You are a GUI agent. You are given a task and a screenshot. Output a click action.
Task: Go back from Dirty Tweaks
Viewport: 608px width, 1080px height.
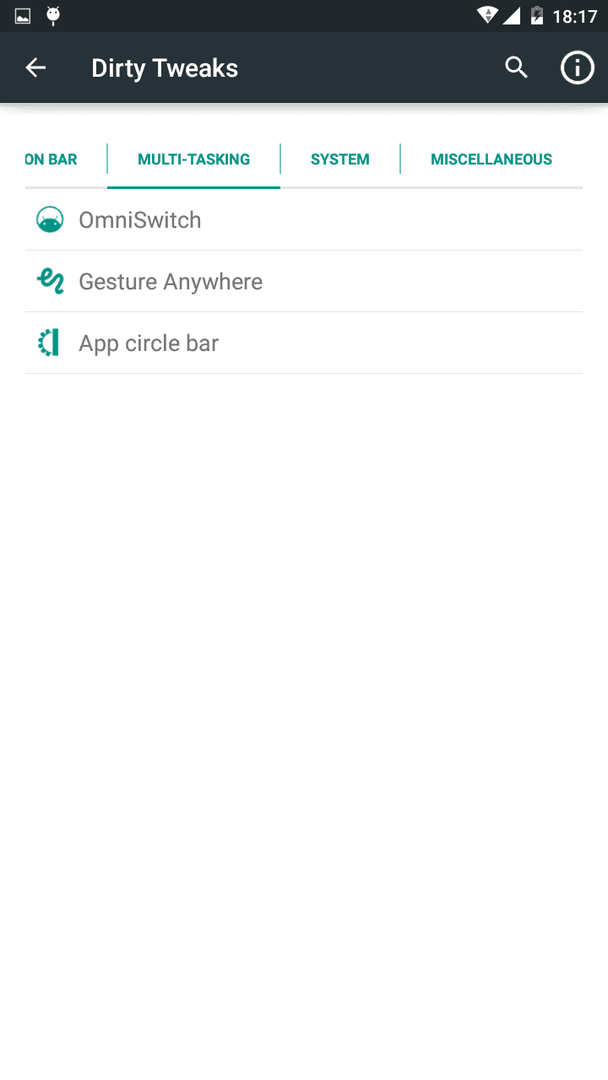pyautogui.click(x=36, y=68)
